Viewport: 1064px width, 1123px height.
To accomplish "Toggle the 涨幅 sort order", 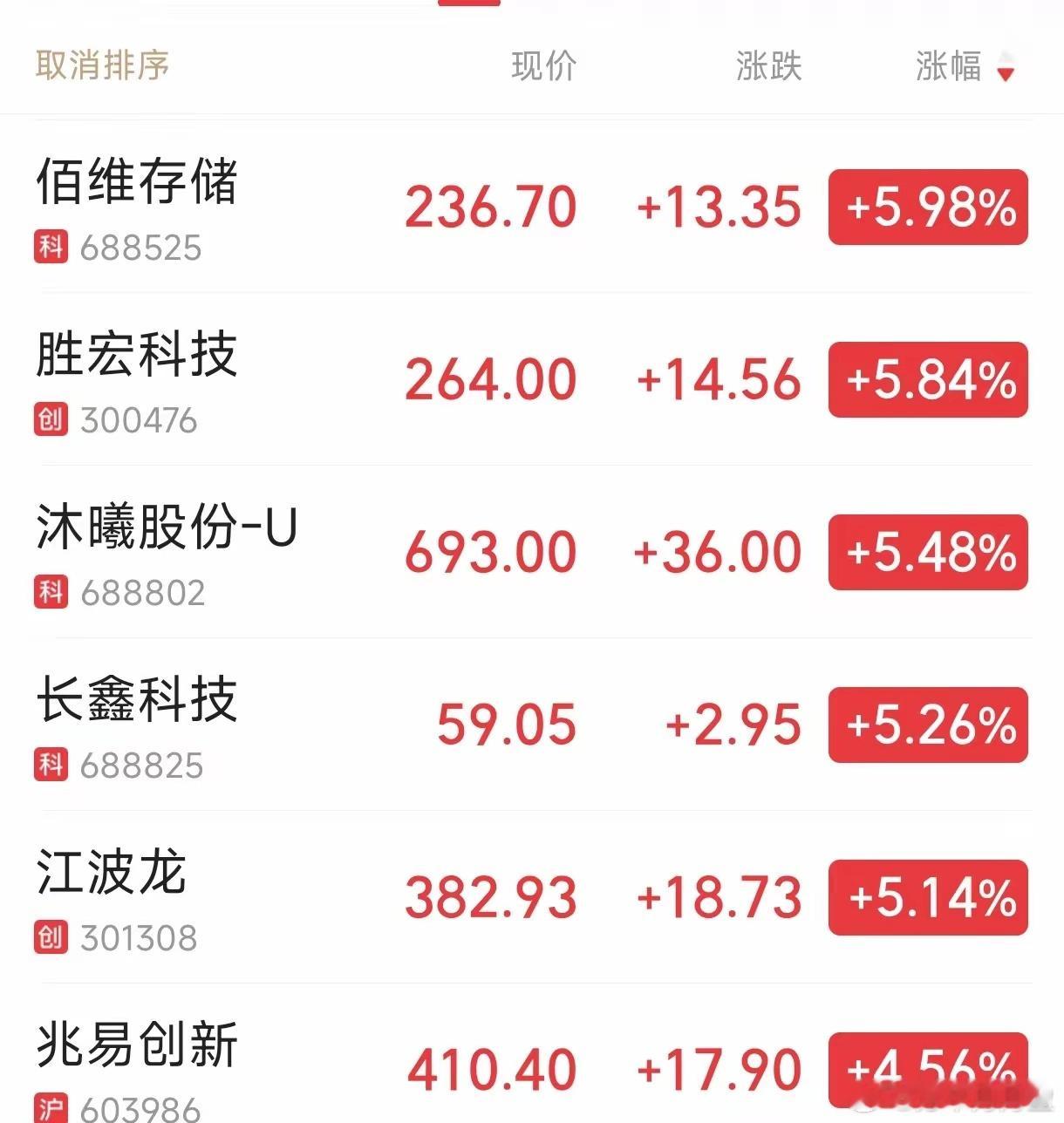I will pyautogui.click(x=965, y=66).
